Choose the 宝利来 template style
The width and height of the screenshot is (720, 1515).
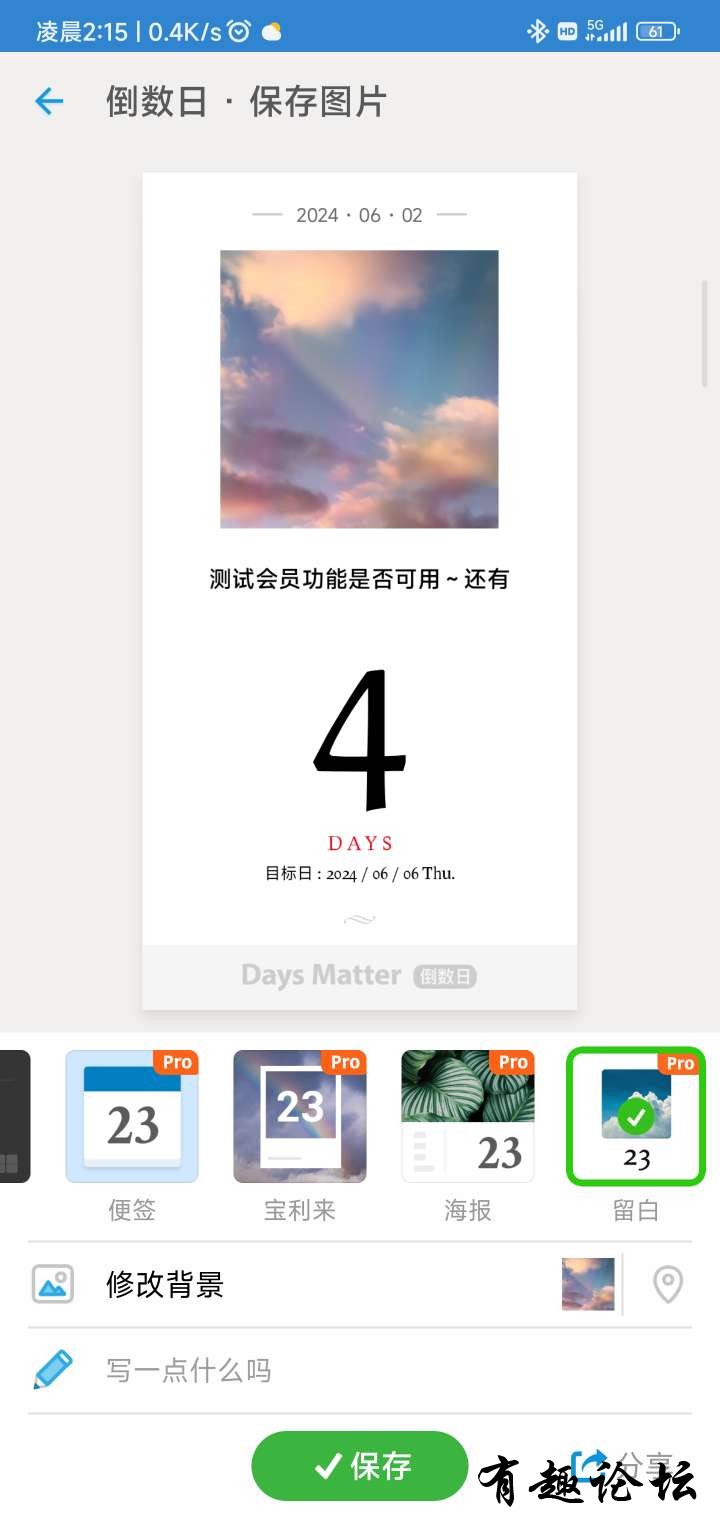coord(300,1117)
